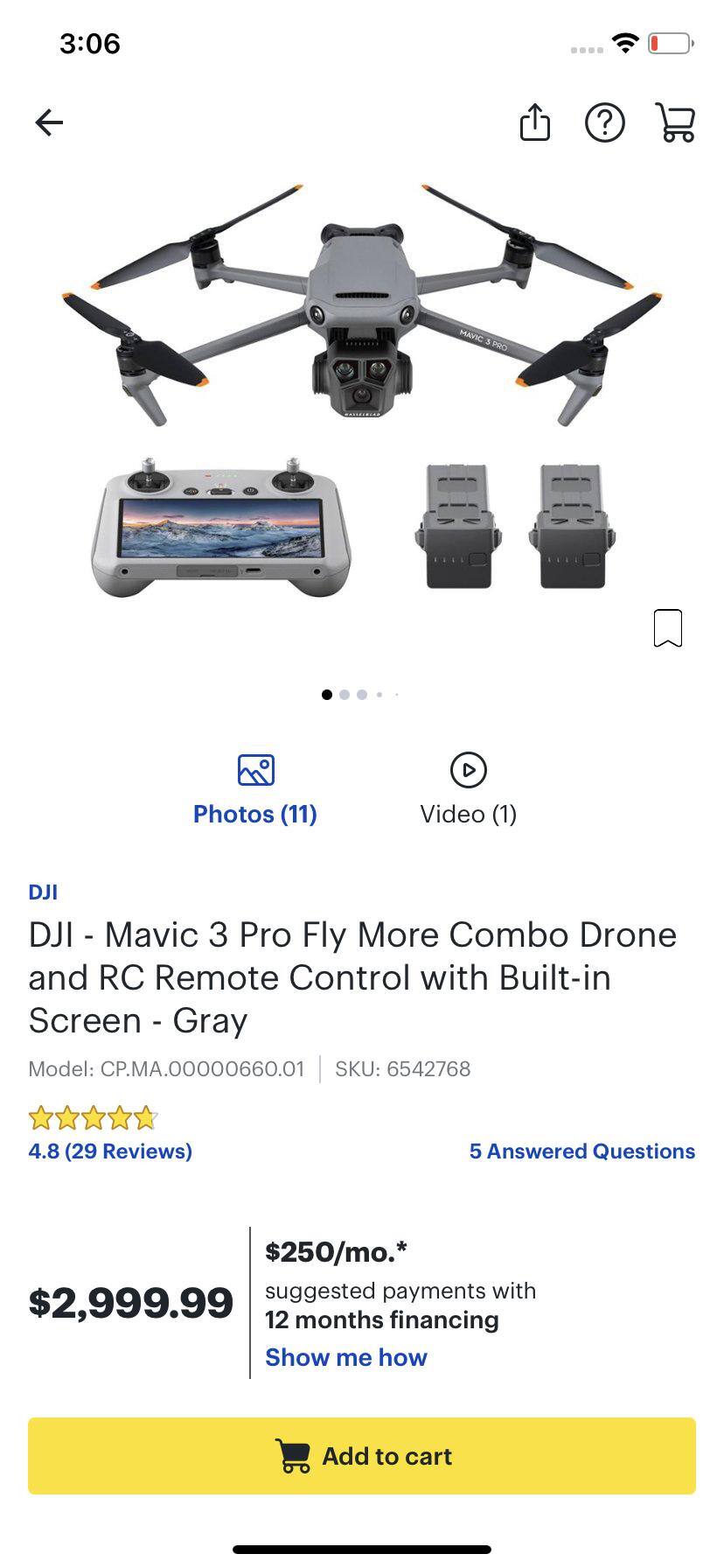Toggle the save bookmark flag on the photo
Screen dimensions: 724x1568
(x=668, y=626)
